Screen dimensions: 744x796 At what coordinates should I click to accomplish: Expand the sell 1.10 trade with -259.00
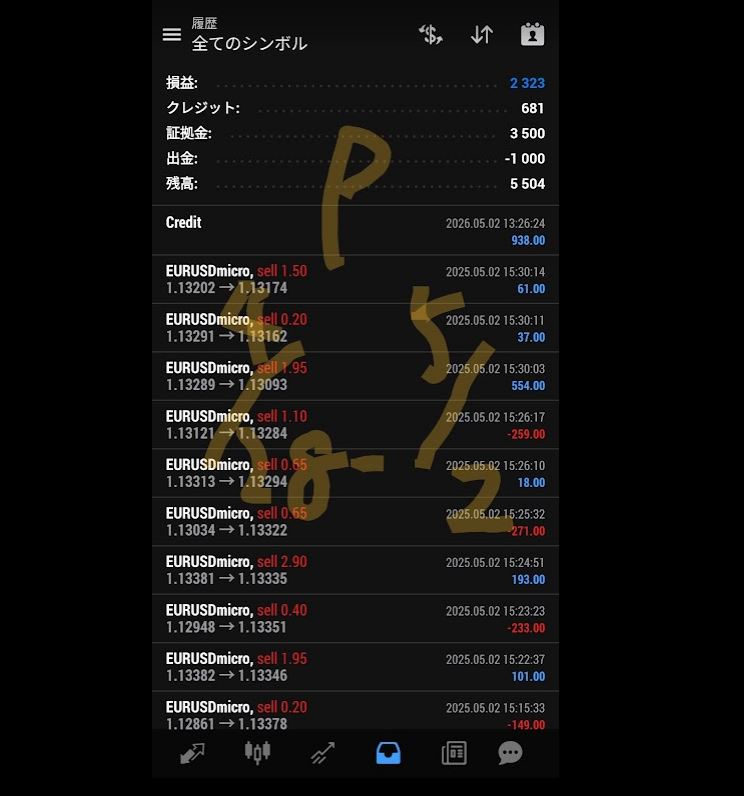(355, 425)
